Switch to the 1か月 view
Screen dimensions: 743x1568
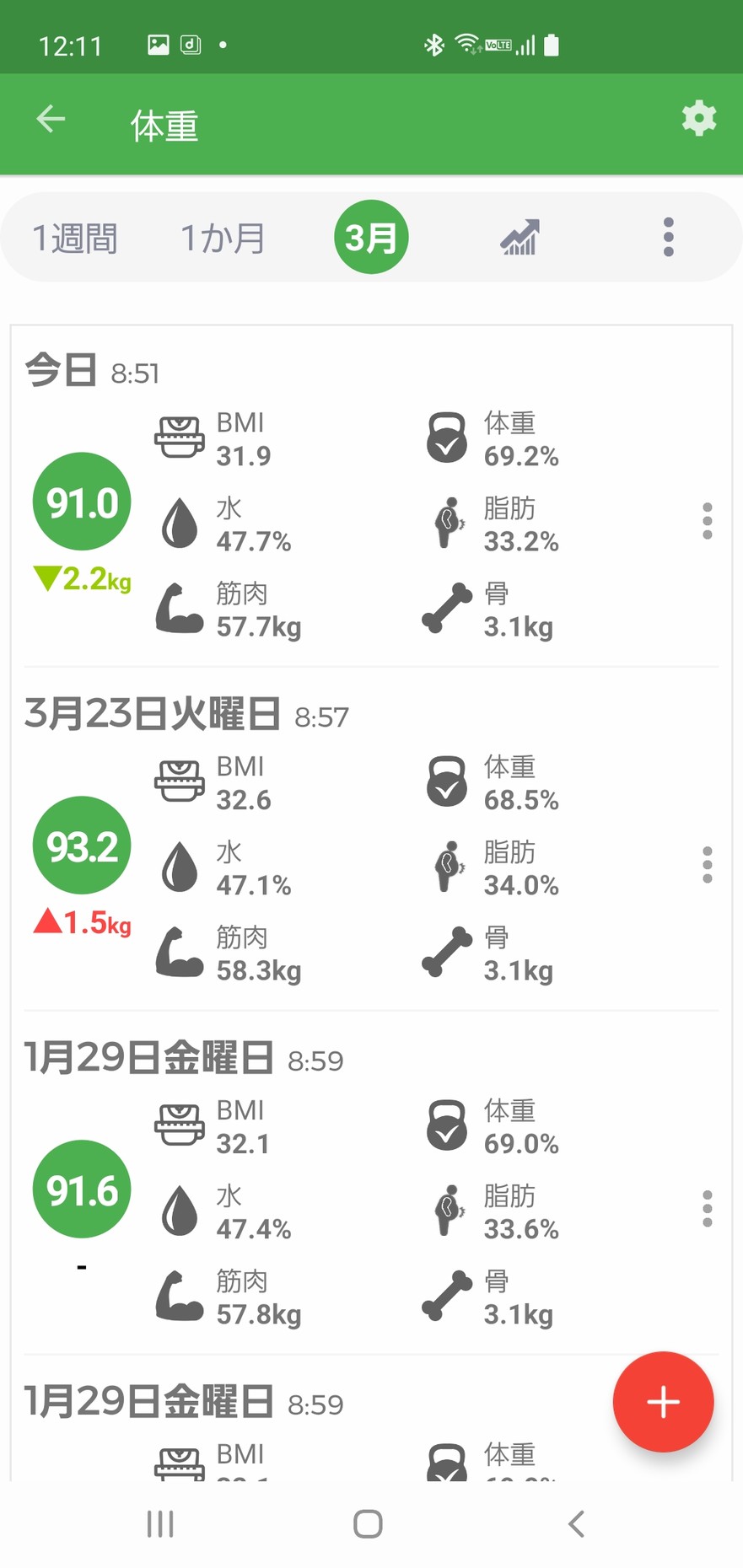[x=223, y=238]
